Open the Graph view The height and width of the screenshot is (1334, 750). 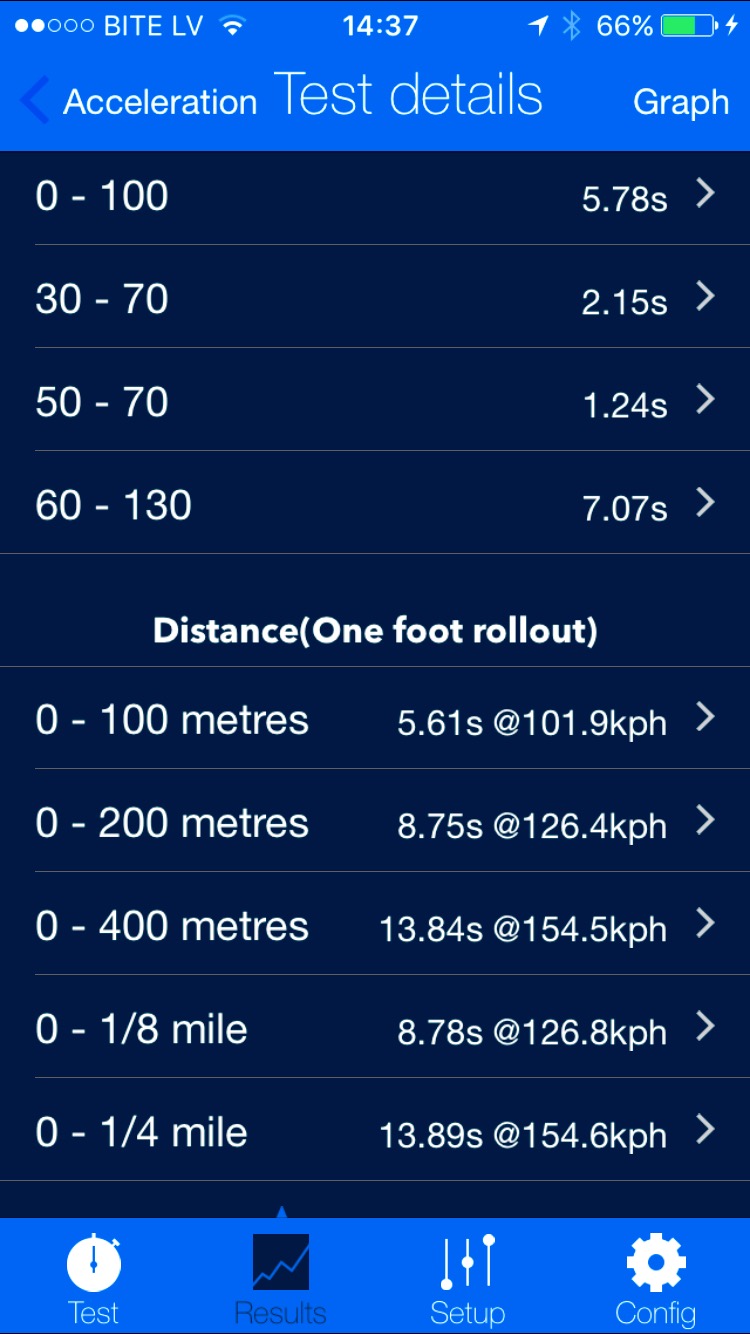(681, 102)
